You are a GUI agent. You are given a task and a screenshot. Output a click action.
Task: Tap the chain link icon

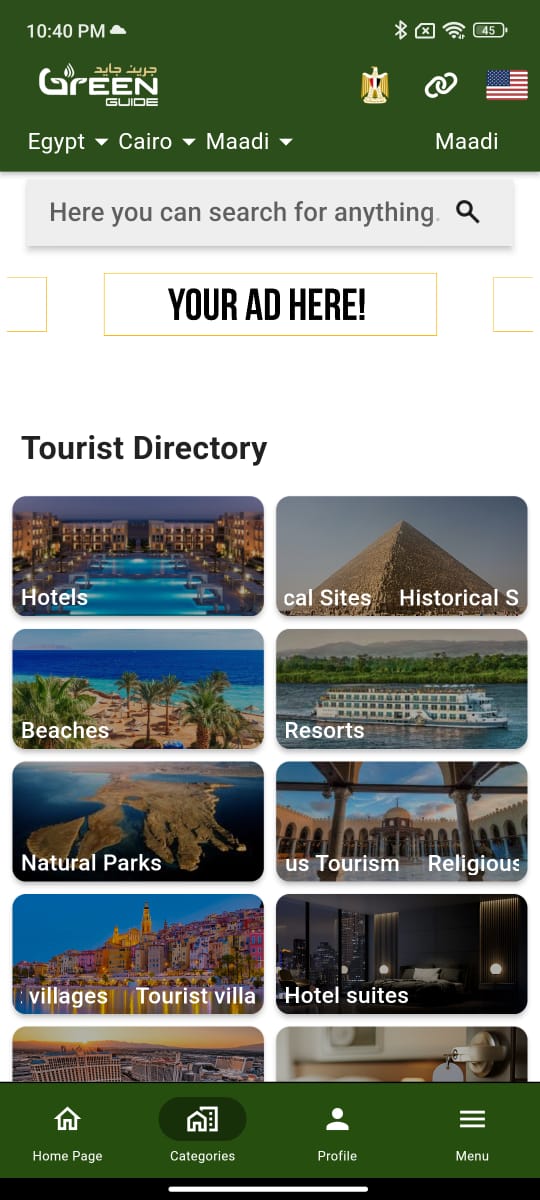[440, 86]
